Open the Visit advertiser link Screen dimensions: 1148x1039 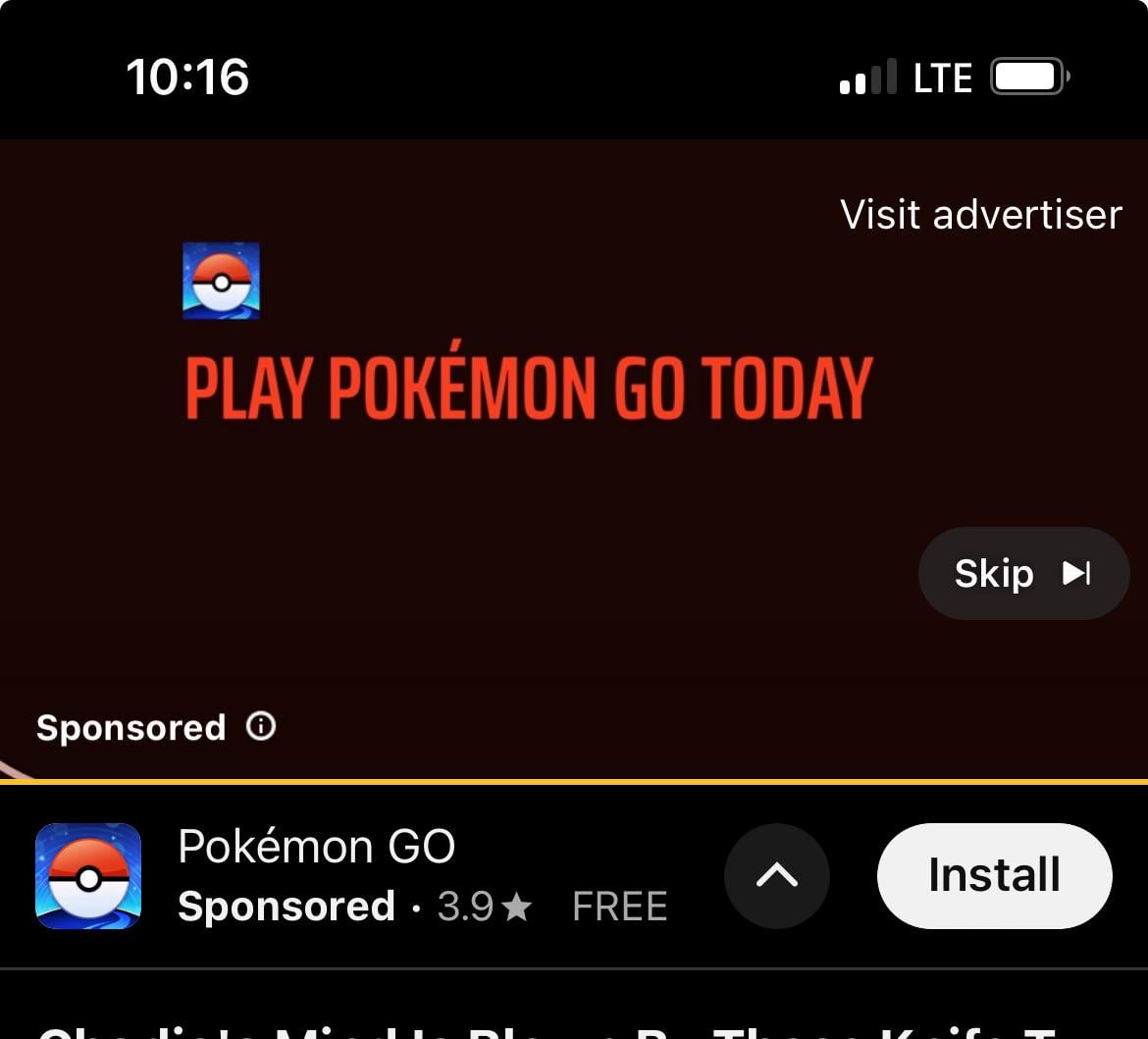coord(980,215)
